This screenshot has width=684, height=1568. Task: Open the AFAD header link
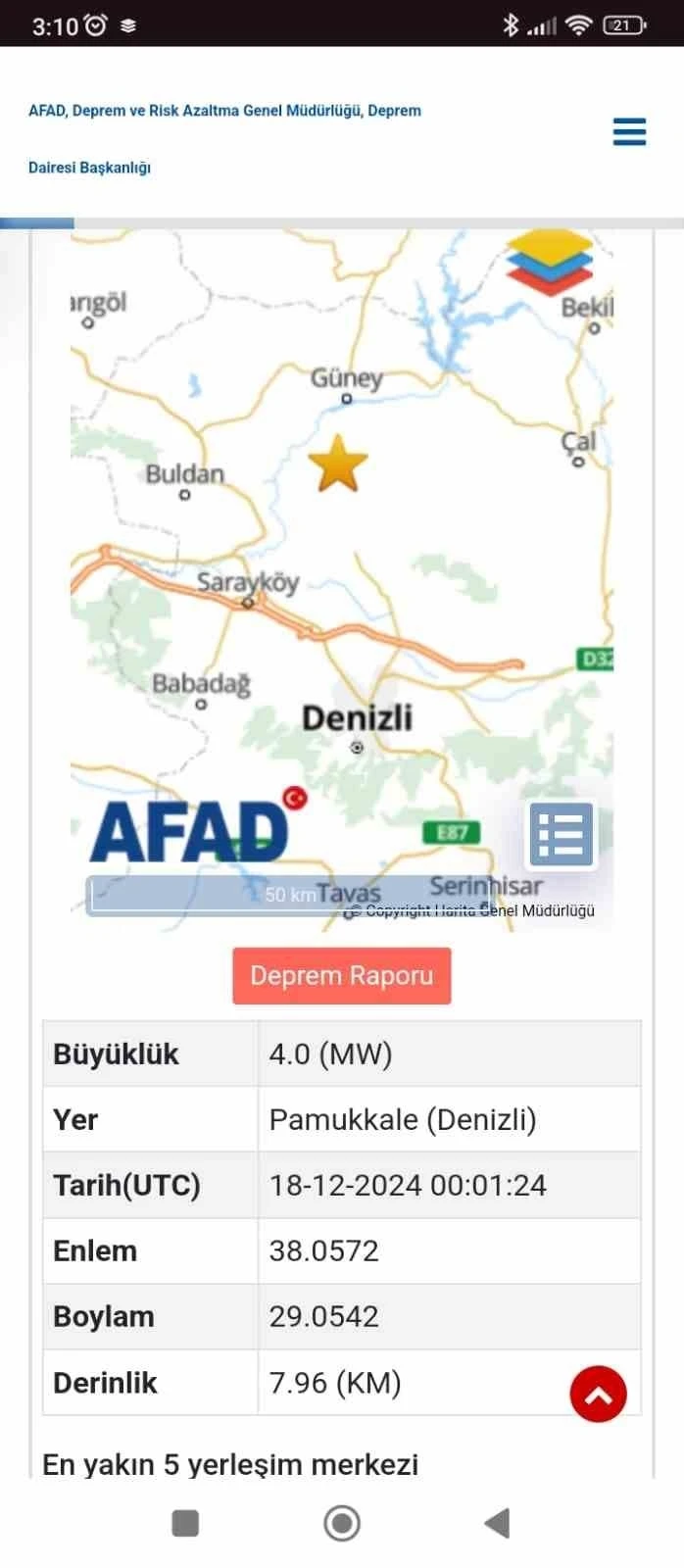224,111
